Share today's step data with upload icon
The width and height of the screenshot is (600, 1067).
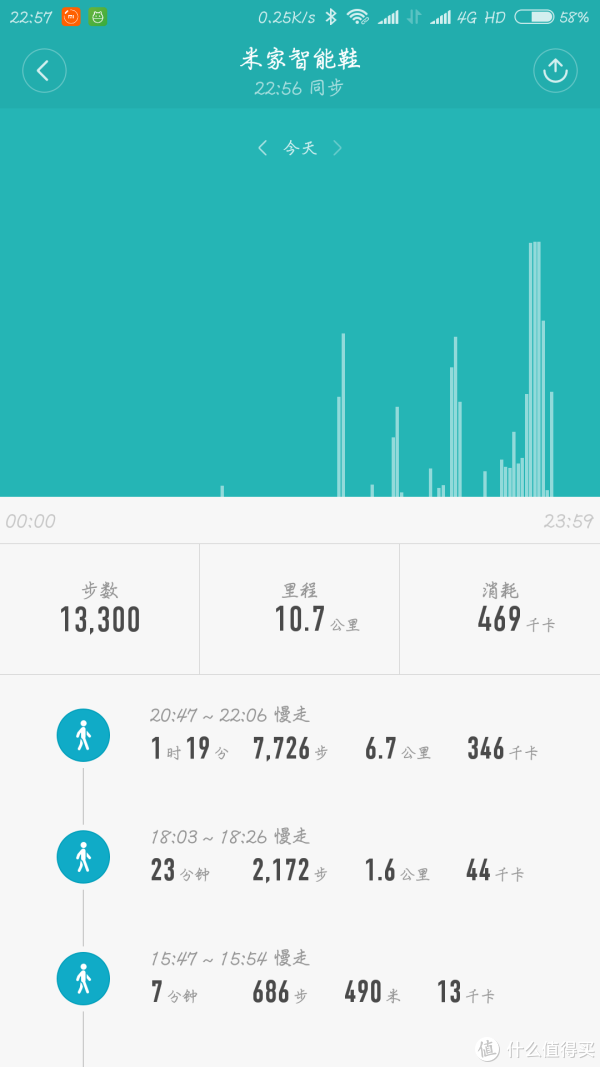tap(555, 70)
